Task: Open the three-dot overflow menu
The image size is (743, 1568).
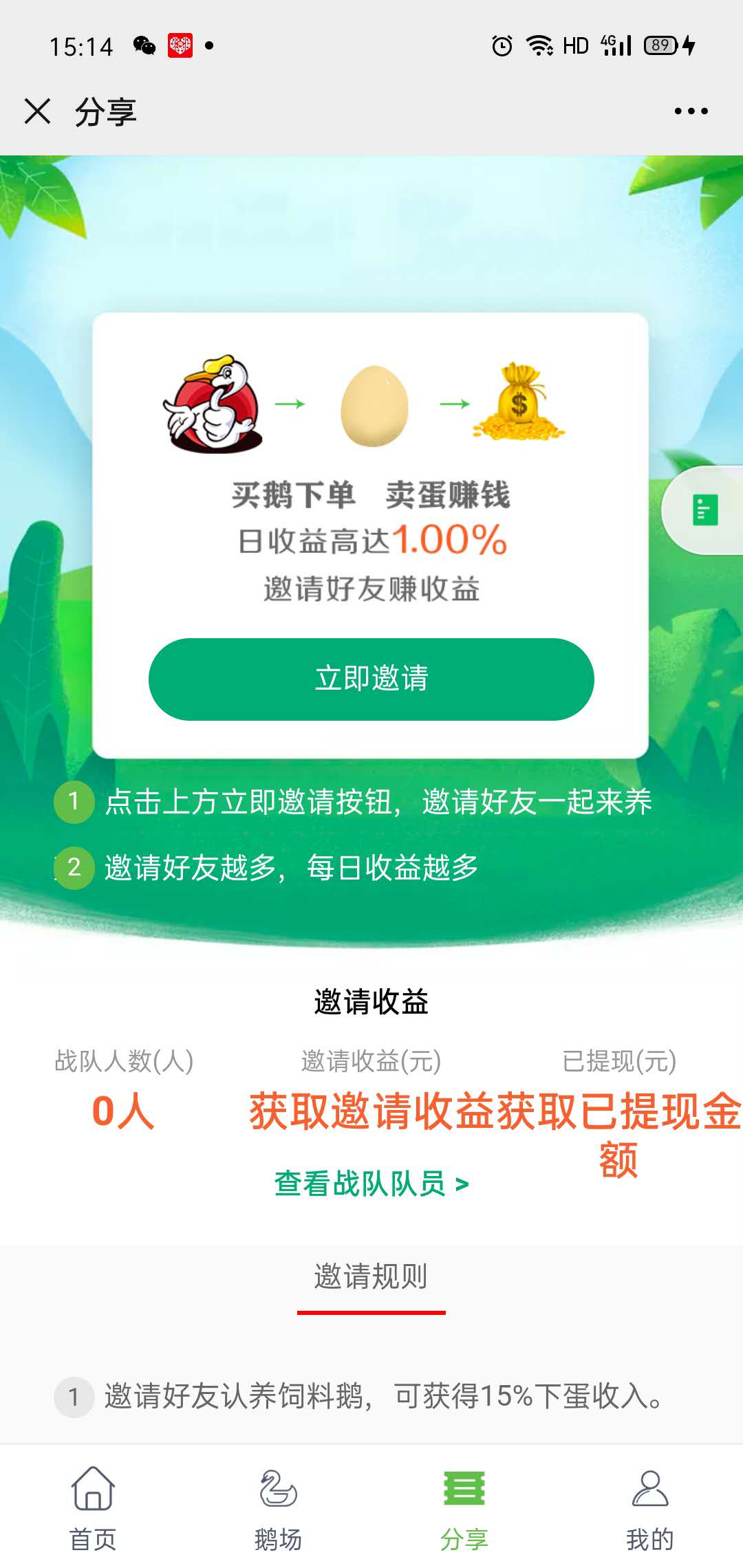Action: click(x=691, y=111)
